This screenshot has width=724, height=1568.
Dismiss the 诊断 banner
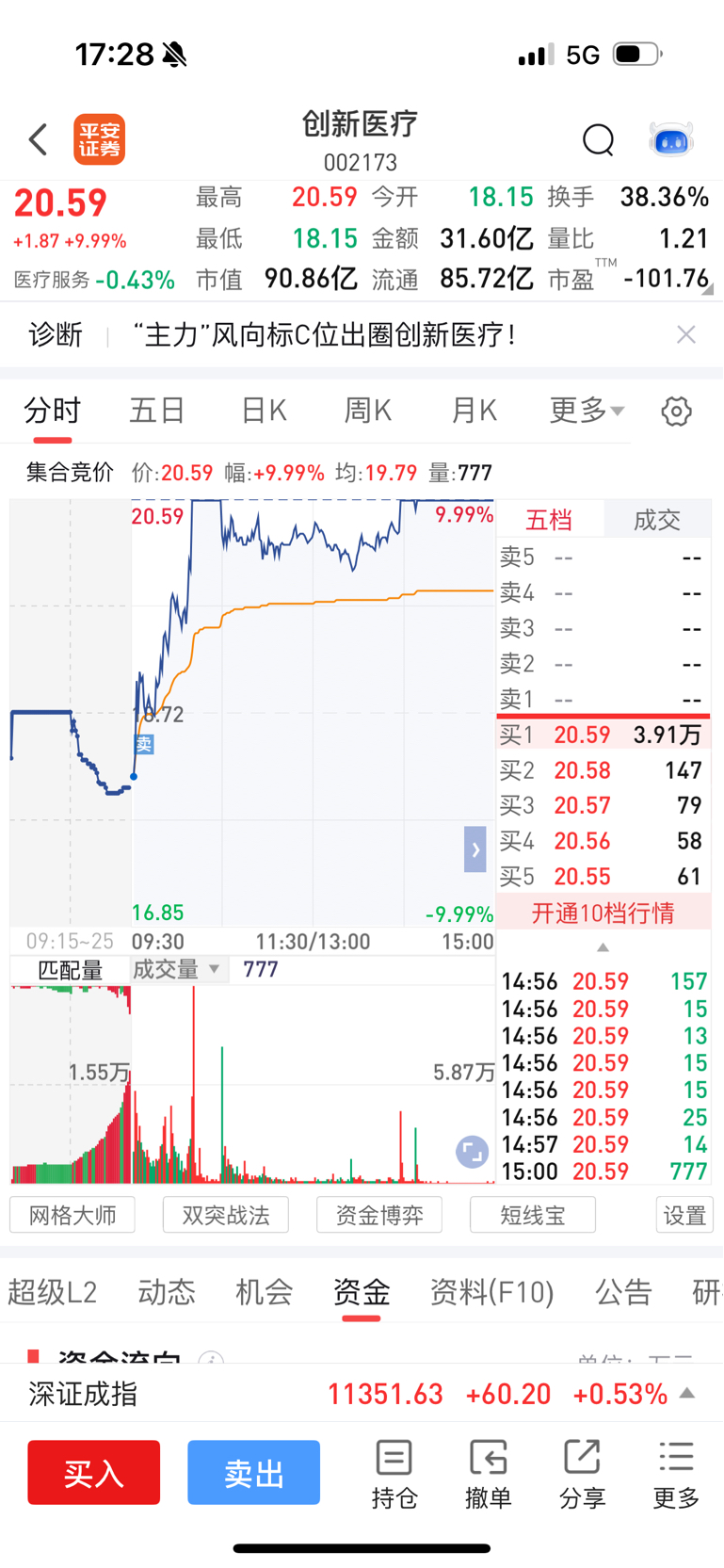(686, 334)
